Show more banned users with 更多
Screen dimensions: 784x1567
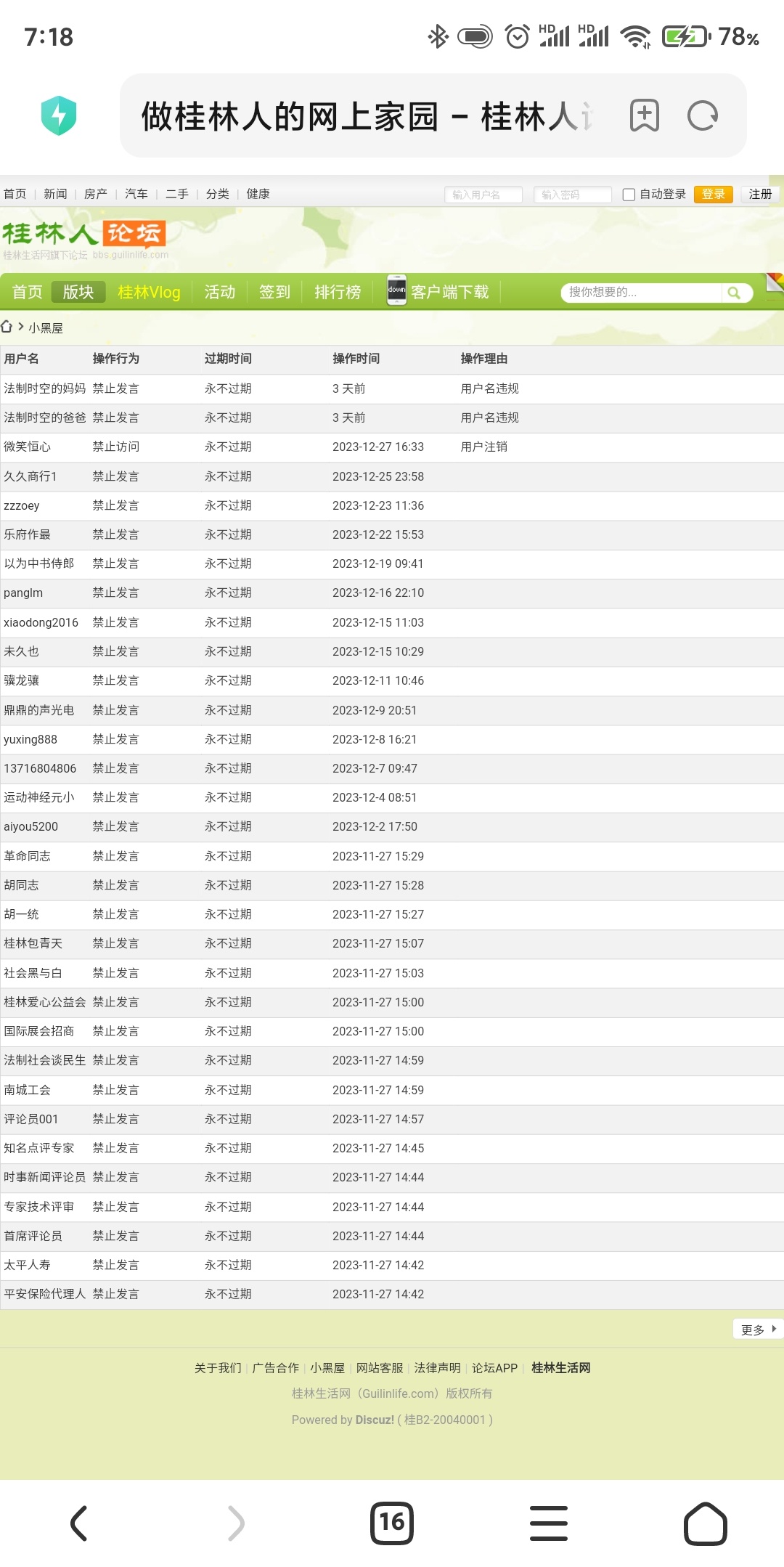click(757, 1329)
